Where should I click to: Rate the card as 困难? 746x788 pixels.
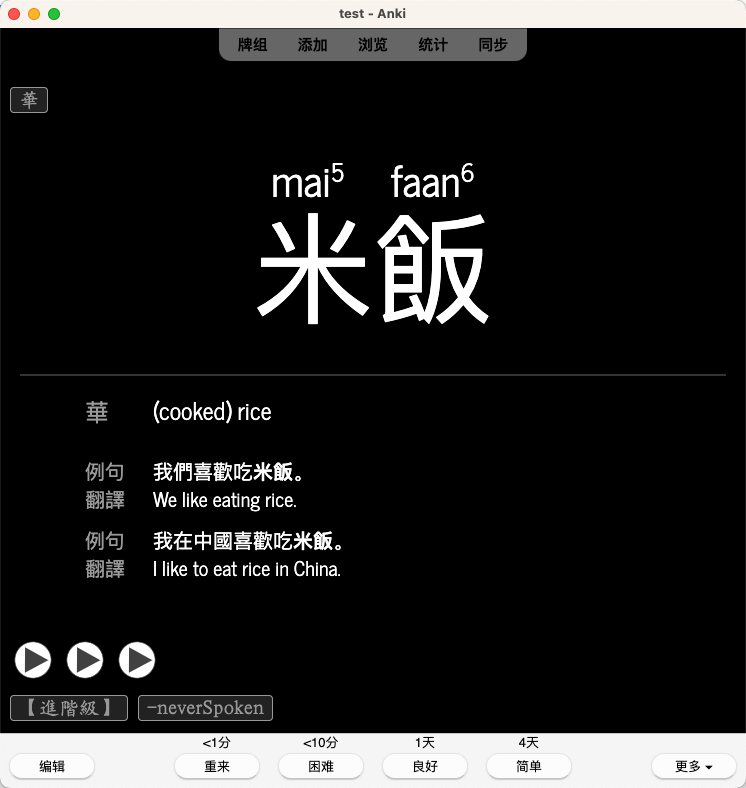(321, 766)
